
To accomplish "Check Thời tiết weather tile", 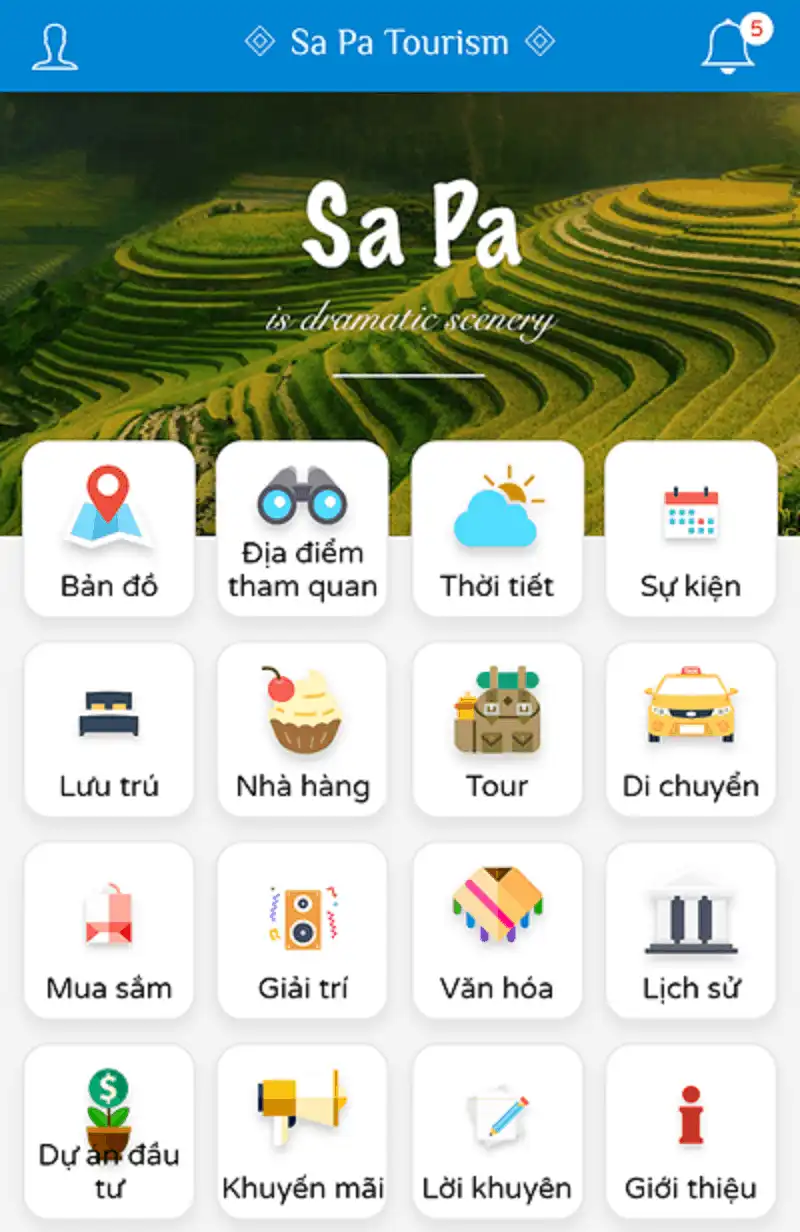I will click(497, 530).
